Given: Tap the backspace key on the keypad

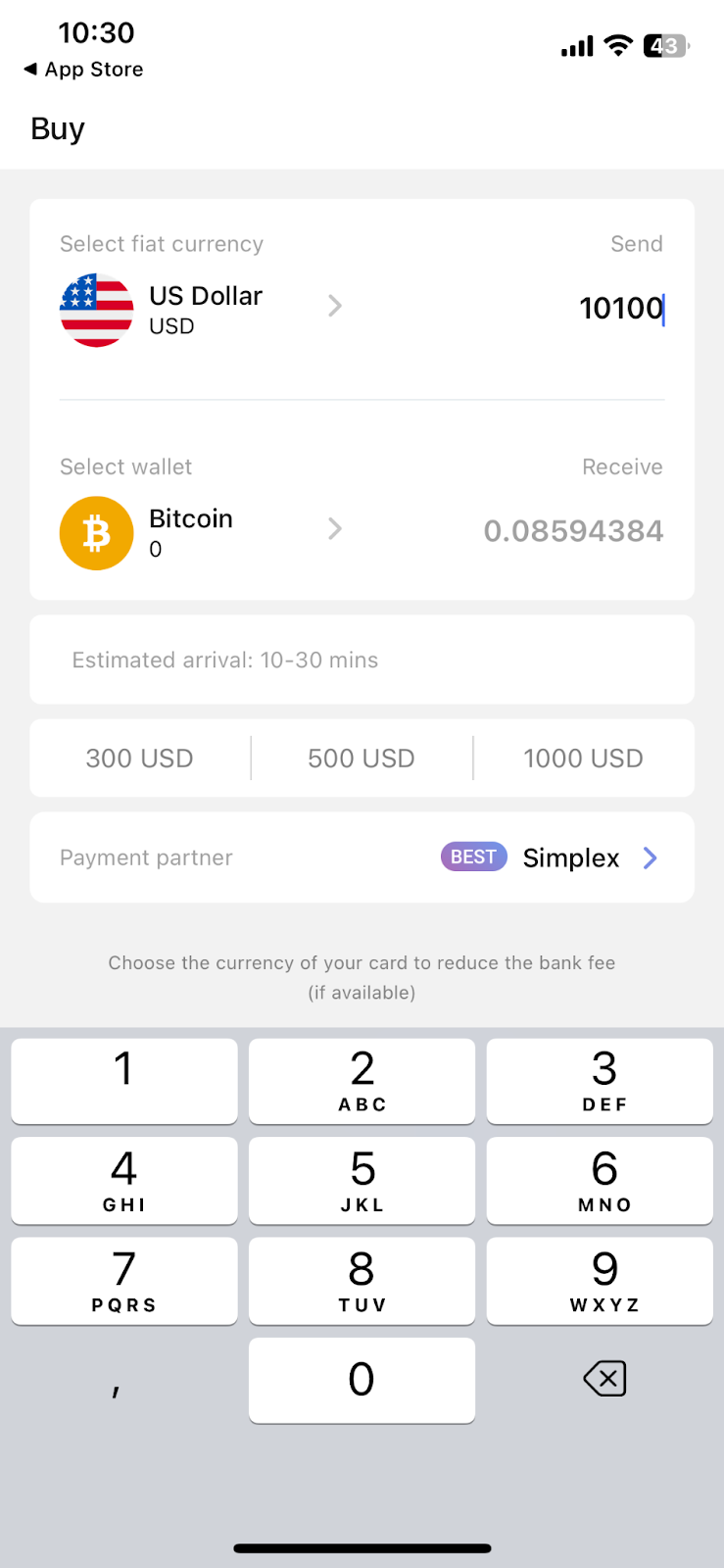Looking at the screenshot, I should pyautogui.click(x=604, y=1379).
